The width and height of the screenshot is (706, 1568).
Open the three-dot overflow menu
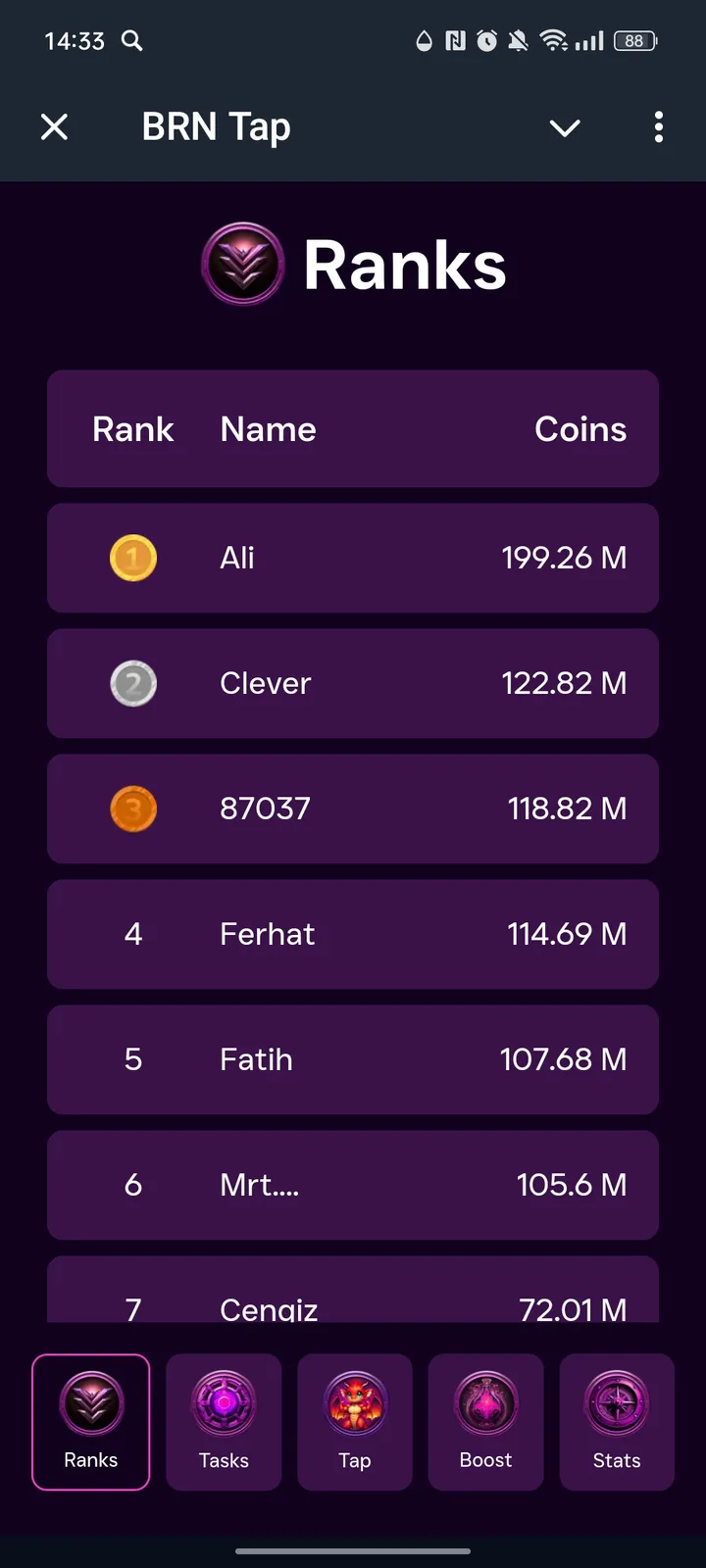click(659, 127)
